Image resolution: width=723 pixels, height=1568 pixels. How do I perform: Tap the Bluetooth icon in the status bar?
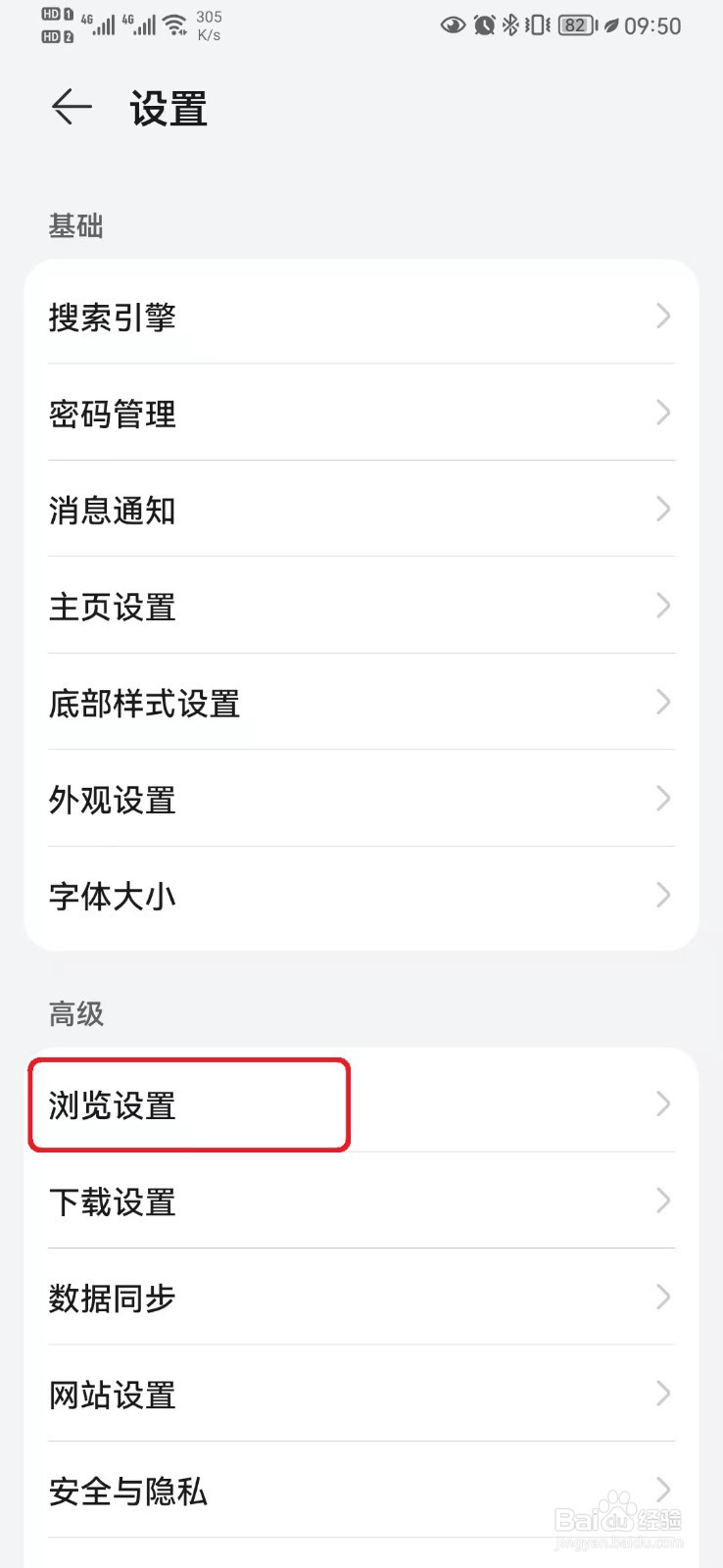(x=507, y=25)
